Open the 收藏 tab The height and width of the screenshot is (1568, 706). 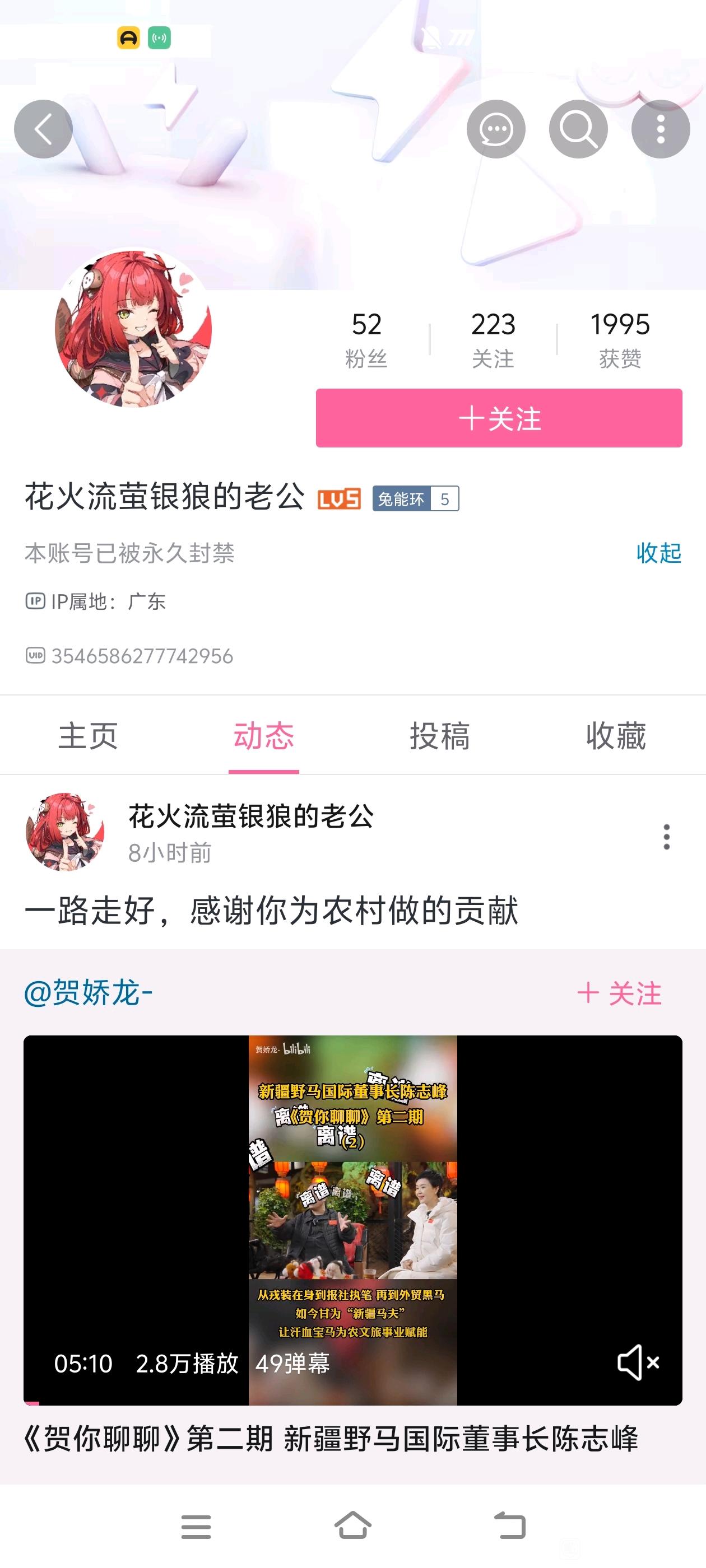point(616,735)
